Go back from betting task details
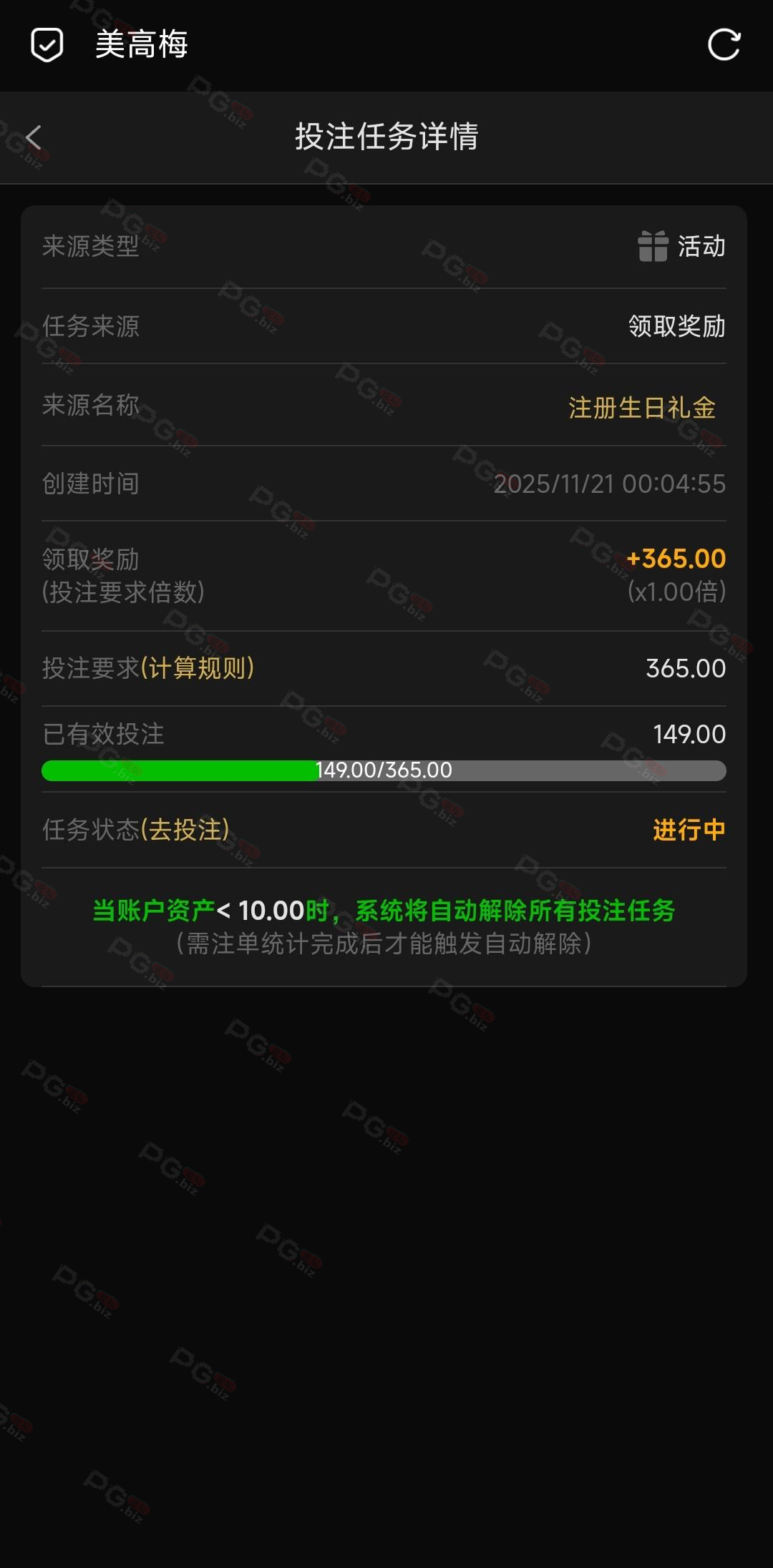This screenshot has width=773, height=1568. (34, 137)
